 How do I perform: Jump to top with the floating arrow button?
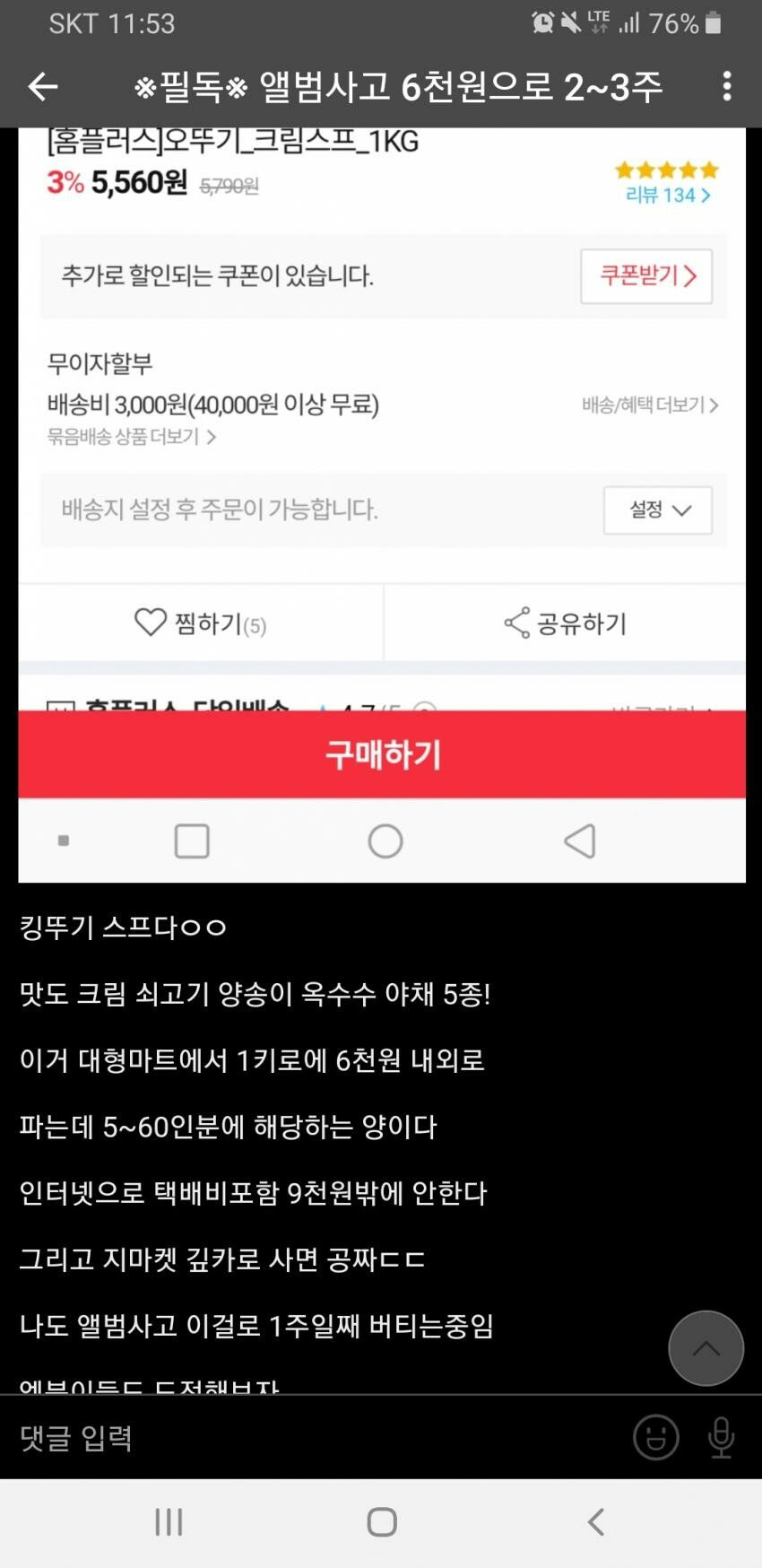pyautogui.click(x=706, y=1348)
